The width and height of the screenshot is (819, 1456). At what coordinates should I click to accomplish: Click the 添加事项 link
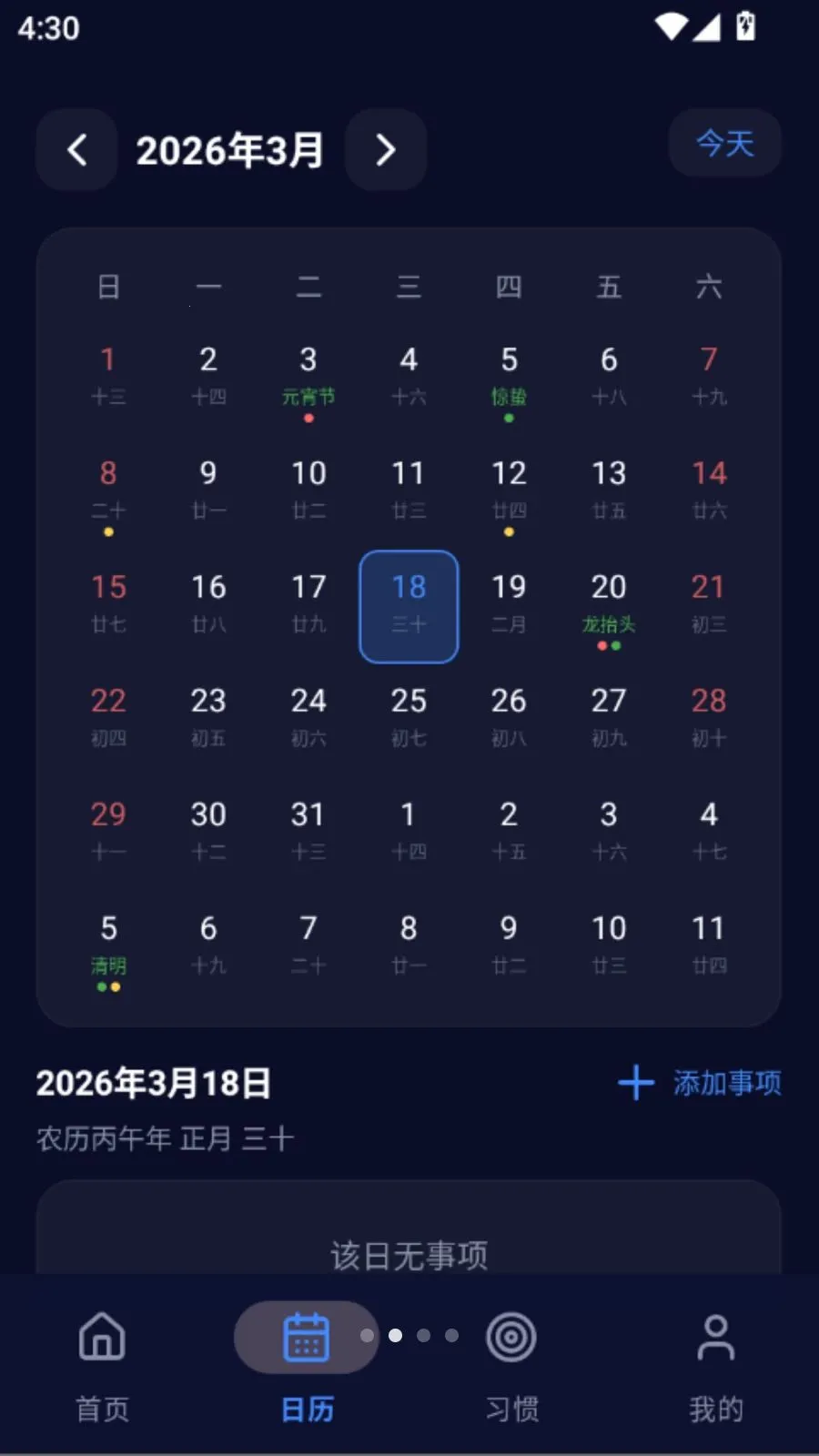pos(725,1083)
